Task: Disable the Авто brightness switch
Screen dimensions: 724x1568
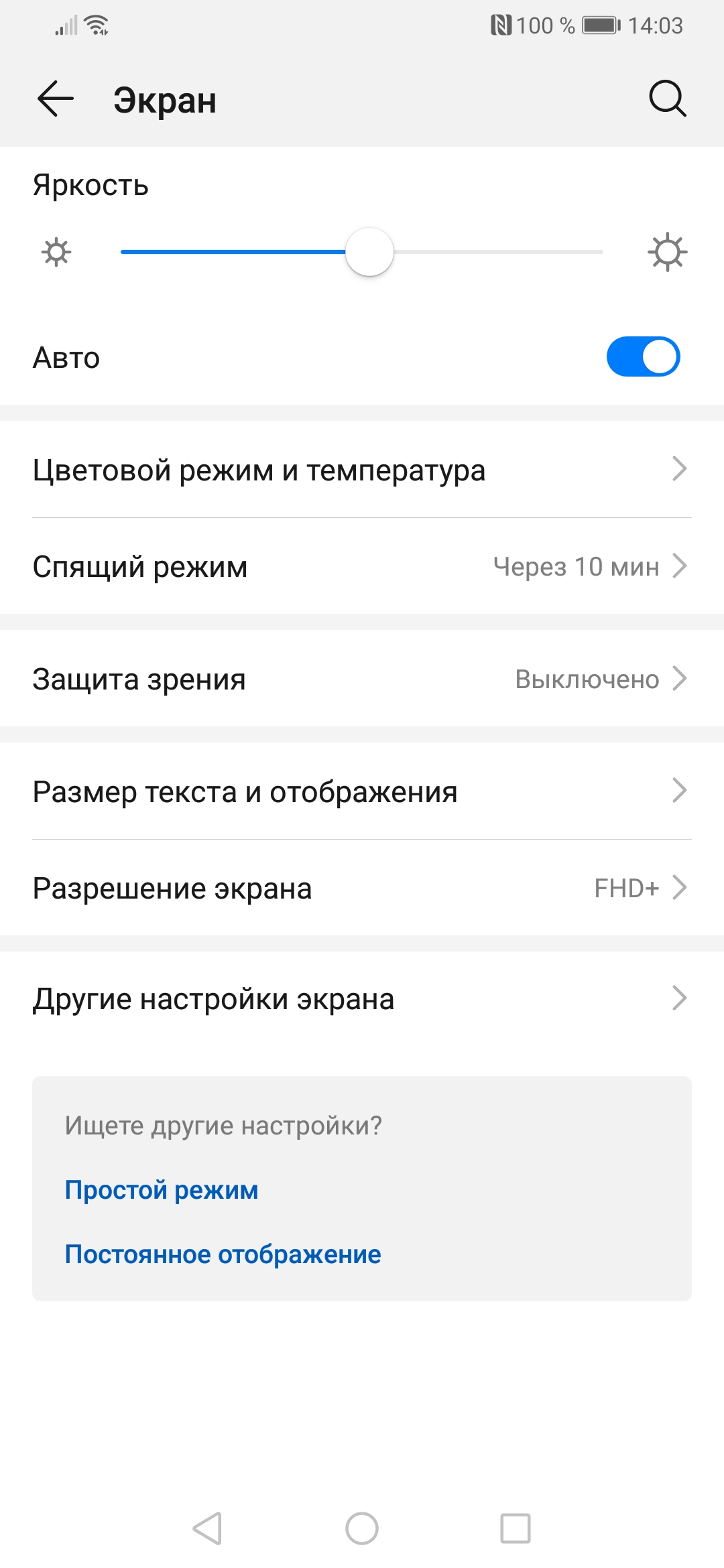Action: coord(643,356)
